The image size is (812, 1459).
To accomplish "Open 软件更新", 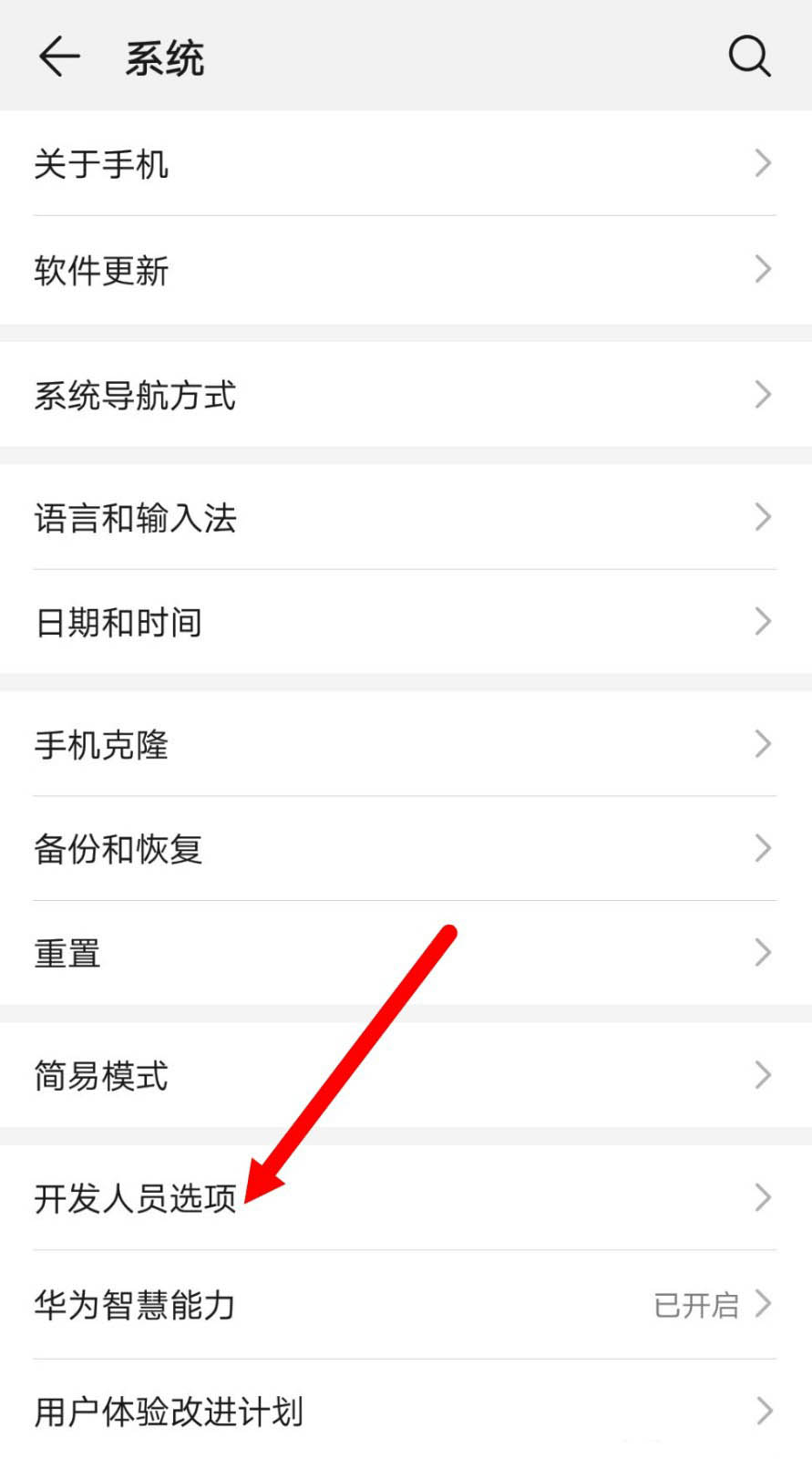I will [x=406, y=270].
